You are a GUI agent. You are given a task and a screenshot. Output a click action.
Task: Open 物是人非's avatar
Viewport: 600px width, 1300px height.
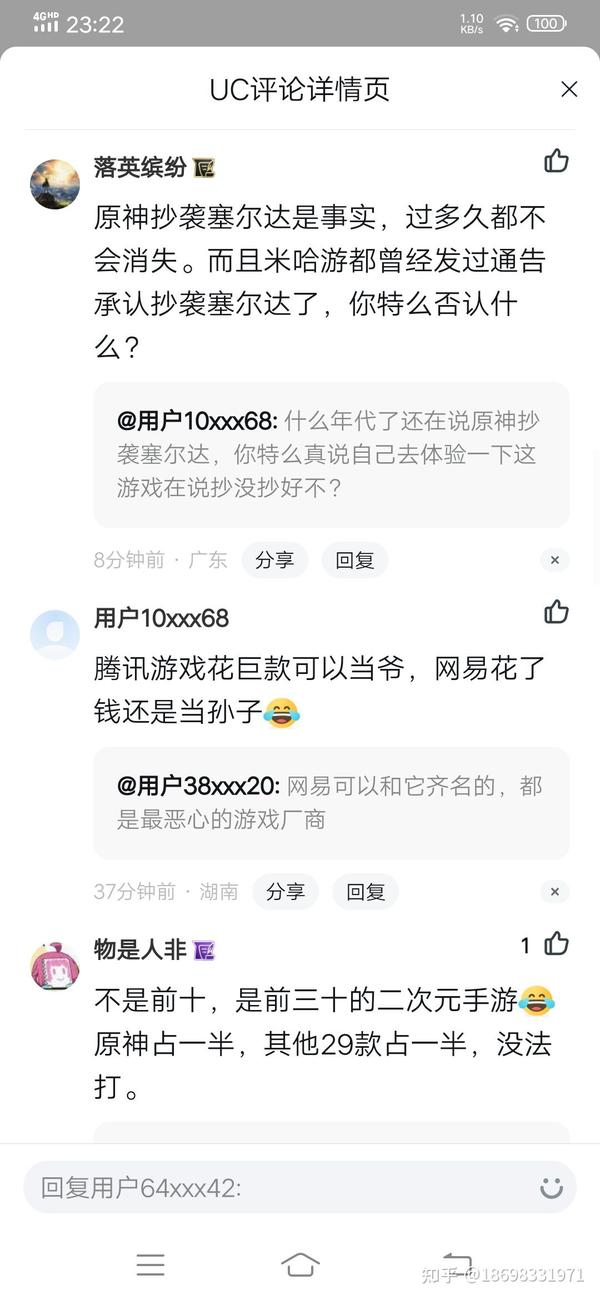[55, 966]
